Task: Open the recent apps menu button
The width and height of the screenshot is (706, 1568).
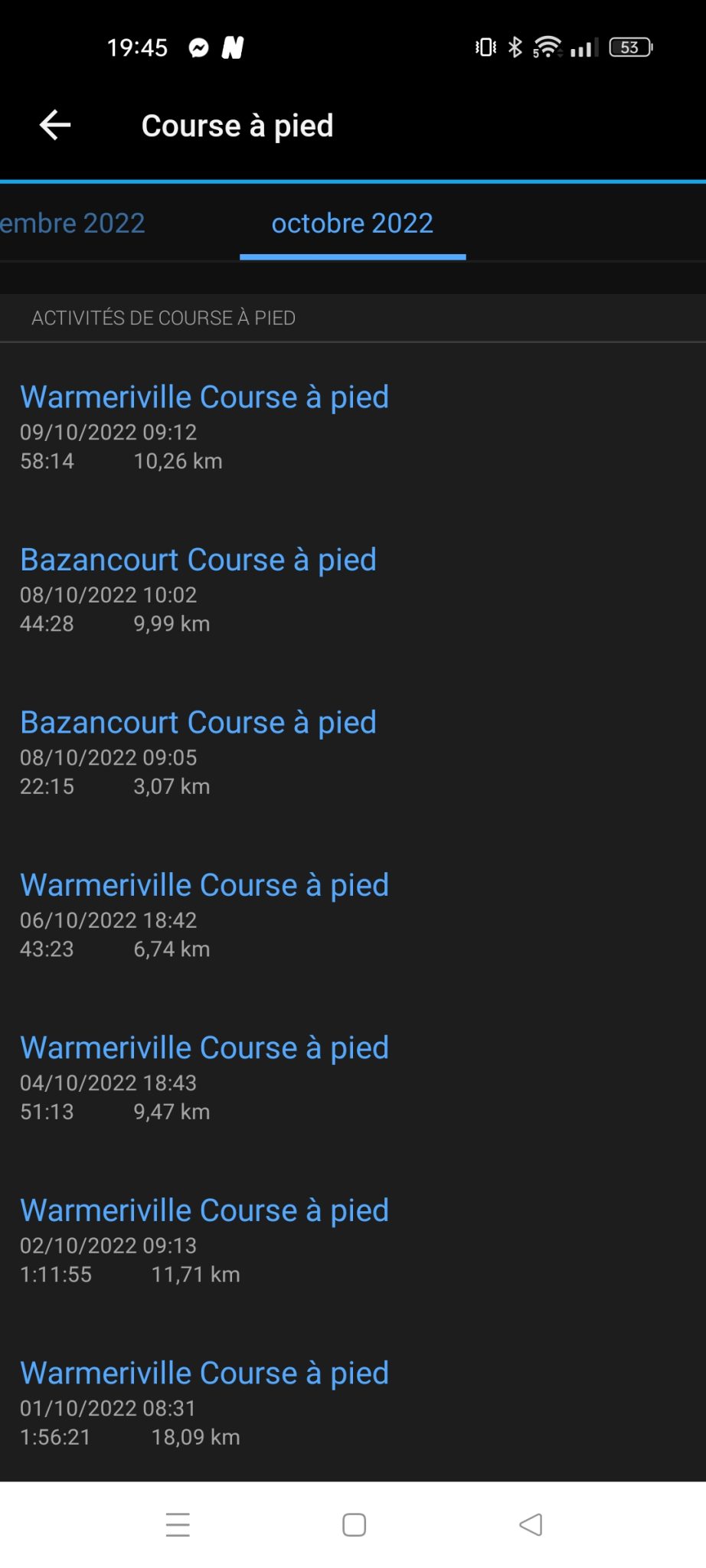Action: pyautogui.click(x=178, y=1525)
